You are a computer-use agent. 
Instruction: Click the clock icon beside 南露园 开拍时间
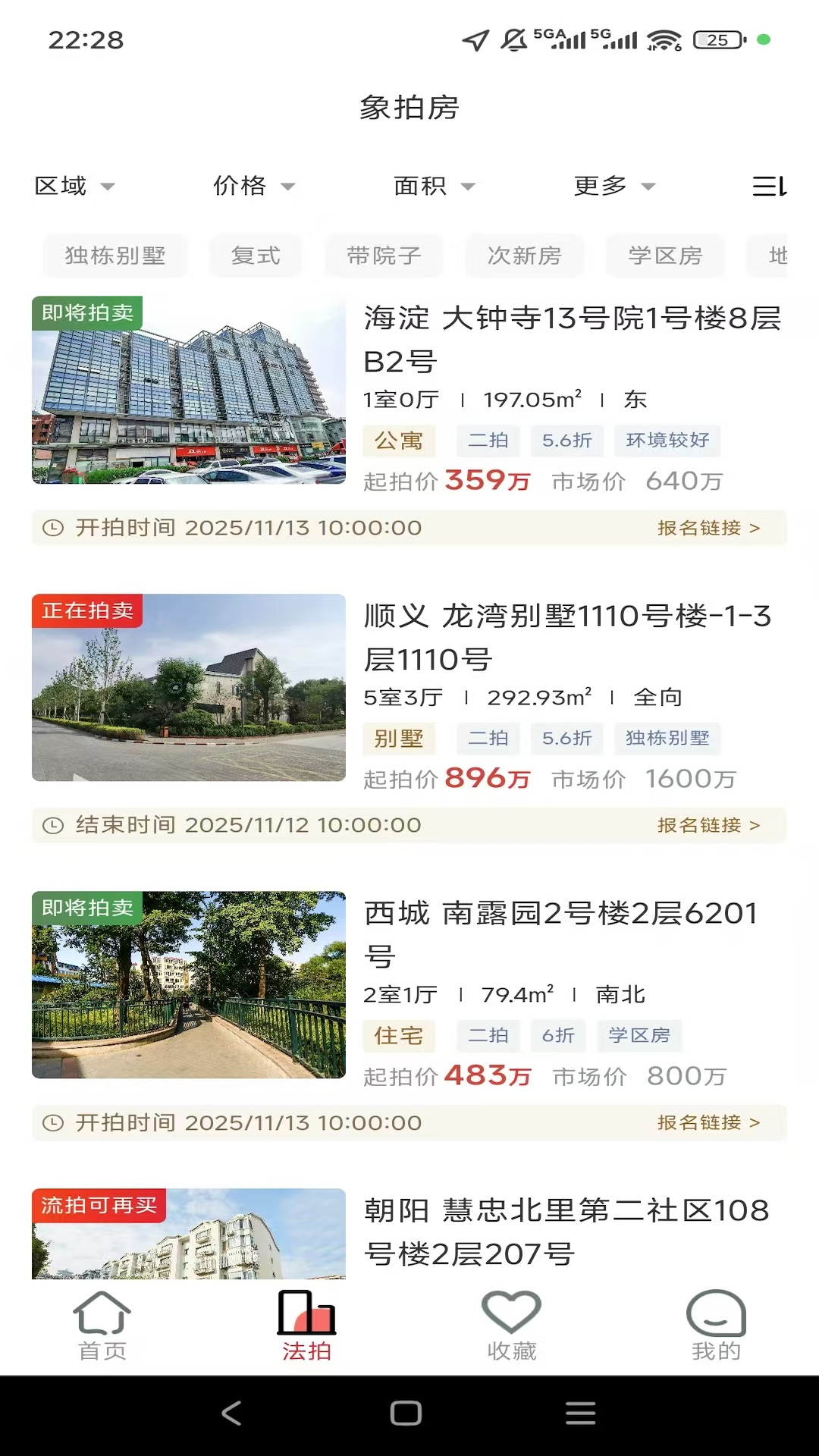coord(52,1123)
